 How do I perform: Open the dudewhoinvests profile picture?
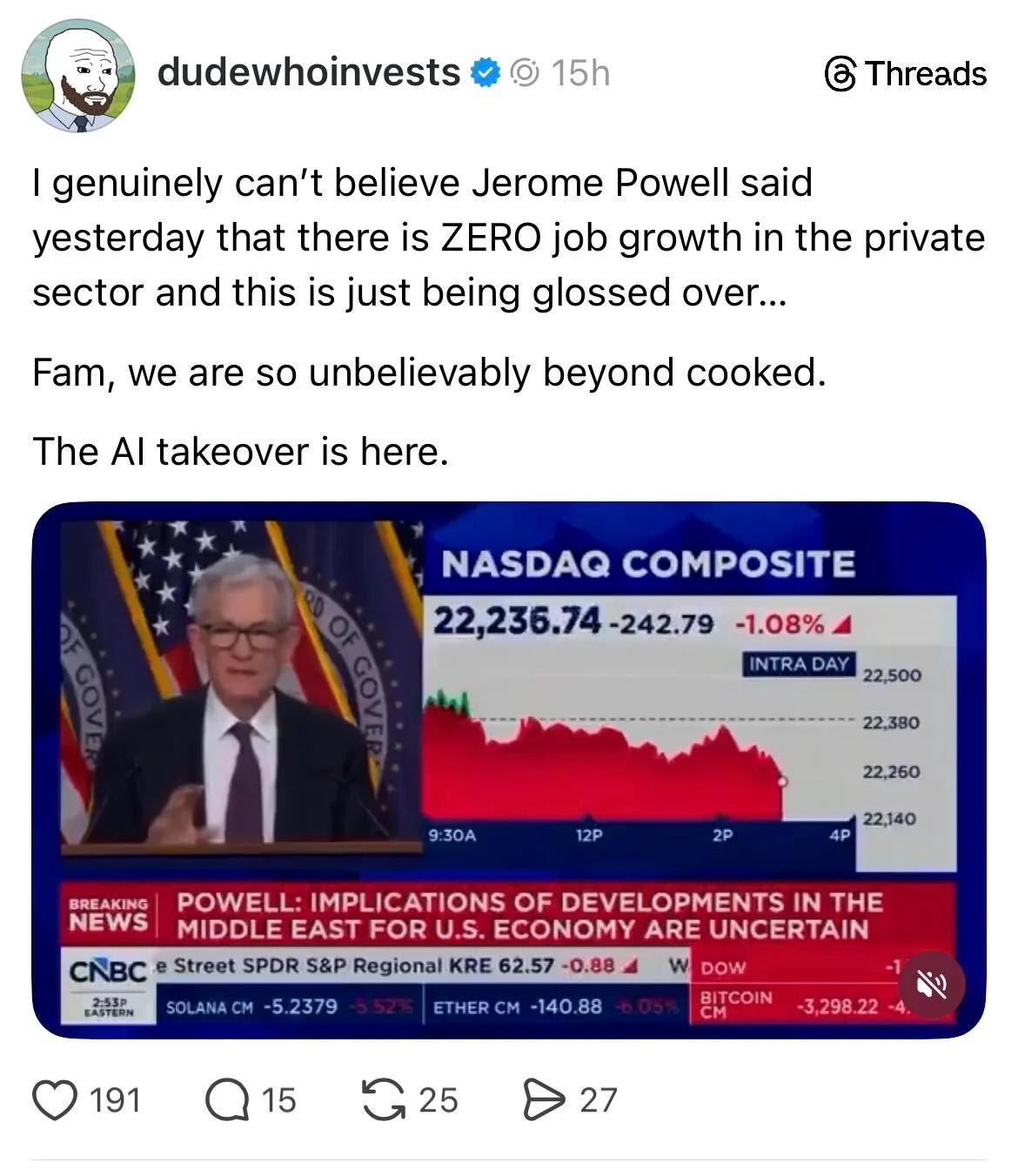point(78,76)
